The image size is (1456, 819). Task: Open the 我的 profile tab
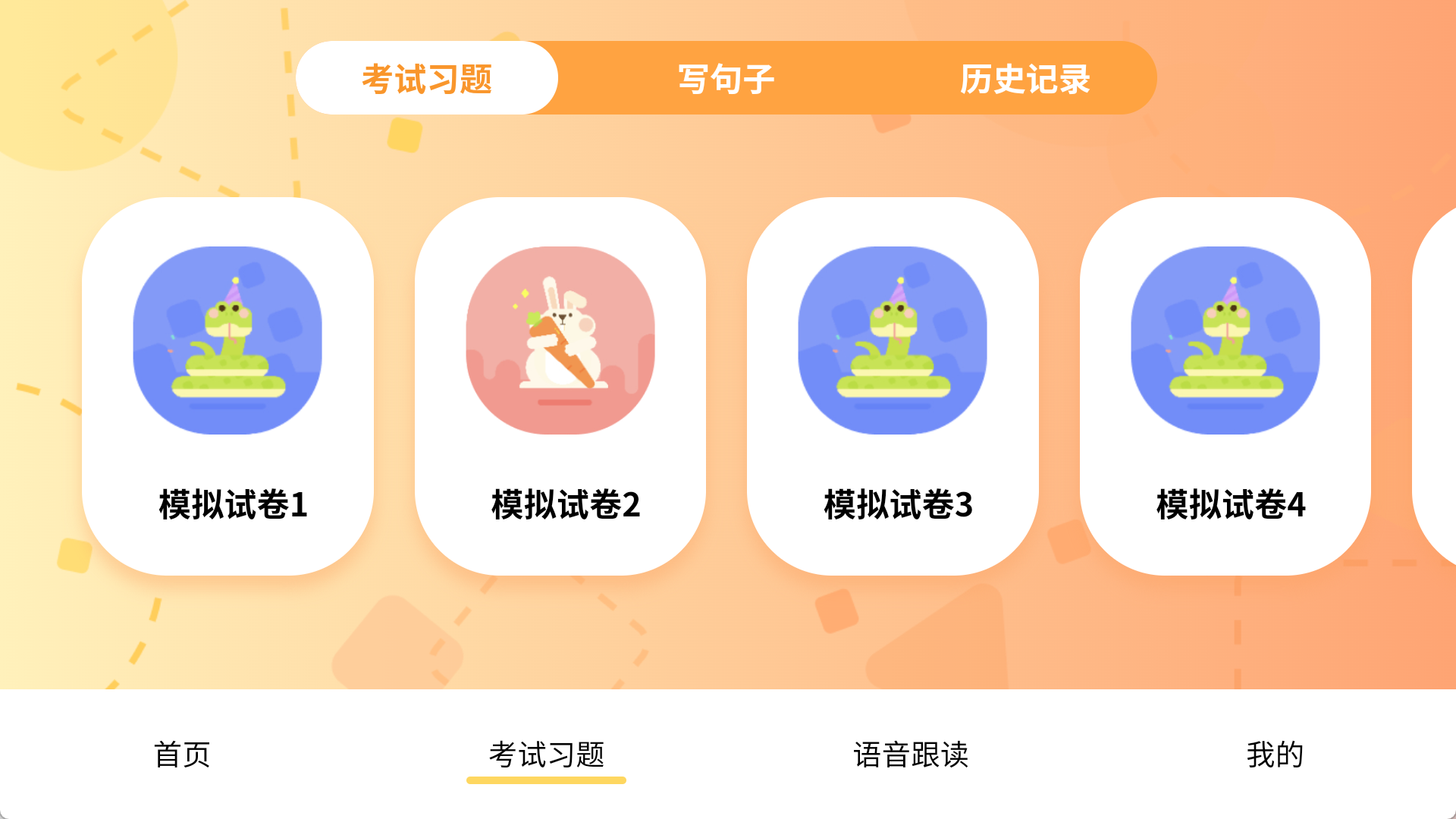1275,755
